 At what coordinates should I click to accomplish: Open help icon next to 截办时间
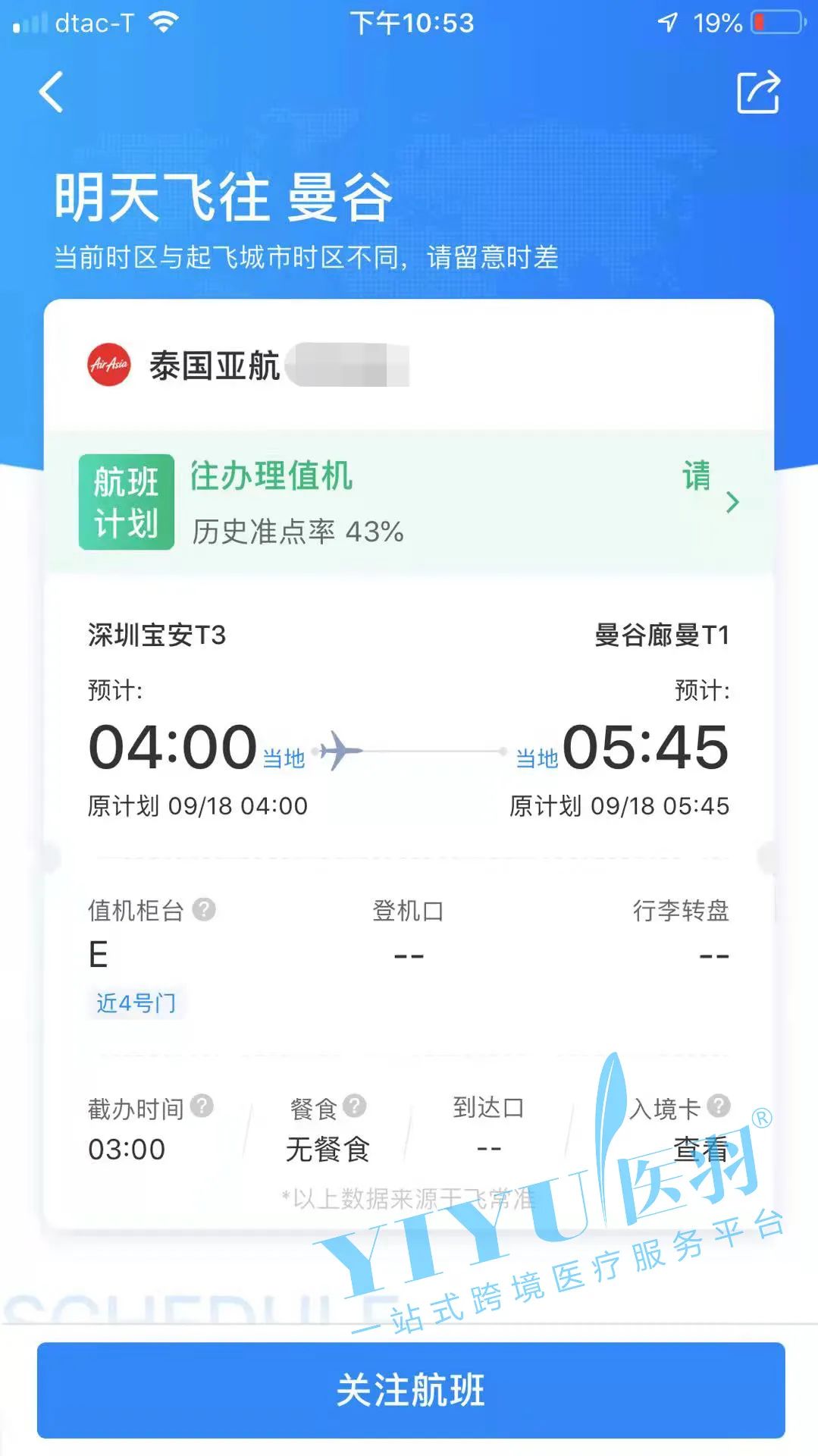pyautogui.click(x=202, y=1106)
